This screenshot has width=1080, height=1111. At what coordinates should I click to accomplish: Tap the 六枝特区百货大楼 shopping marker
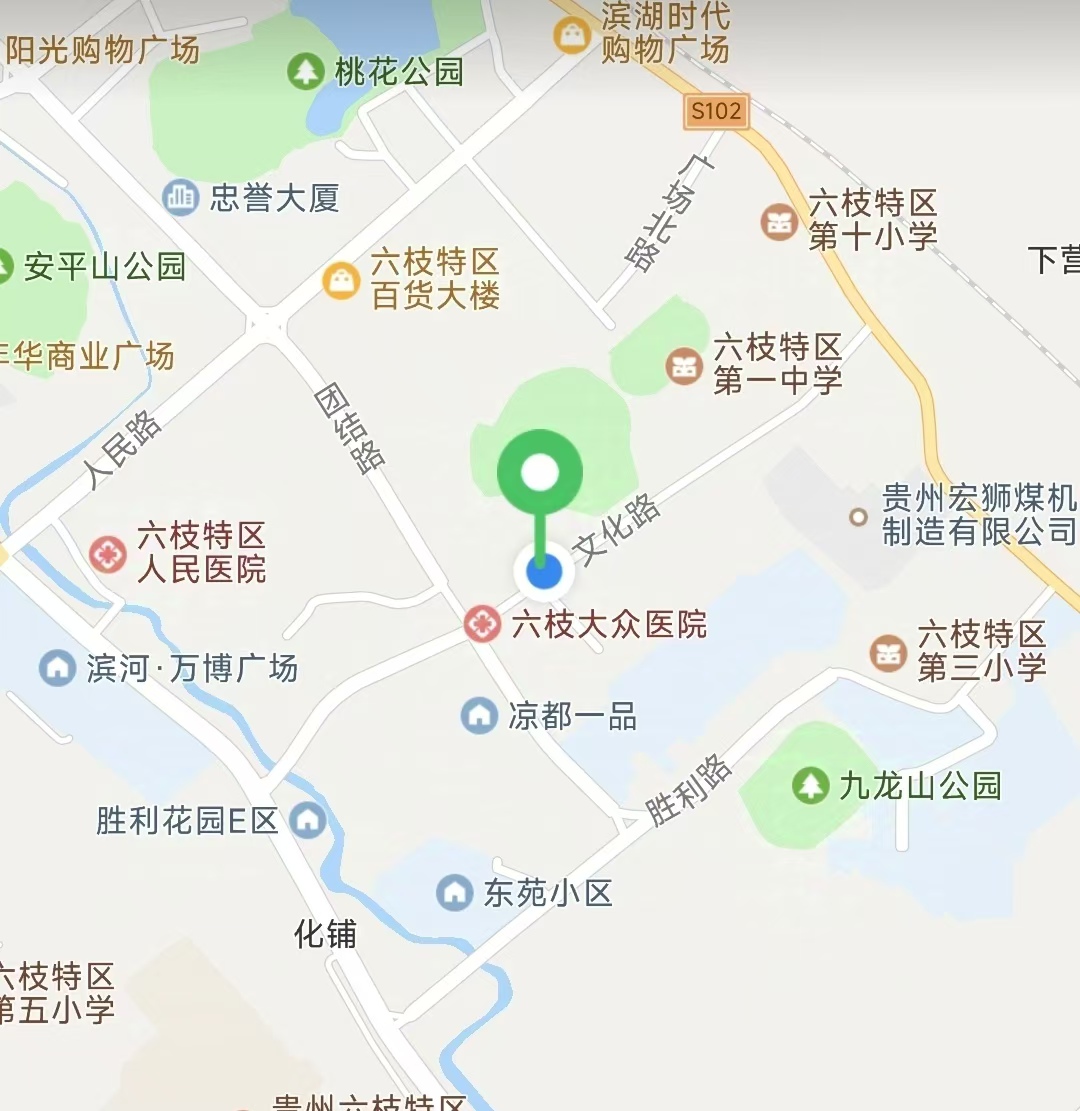(x=341, y=281)
